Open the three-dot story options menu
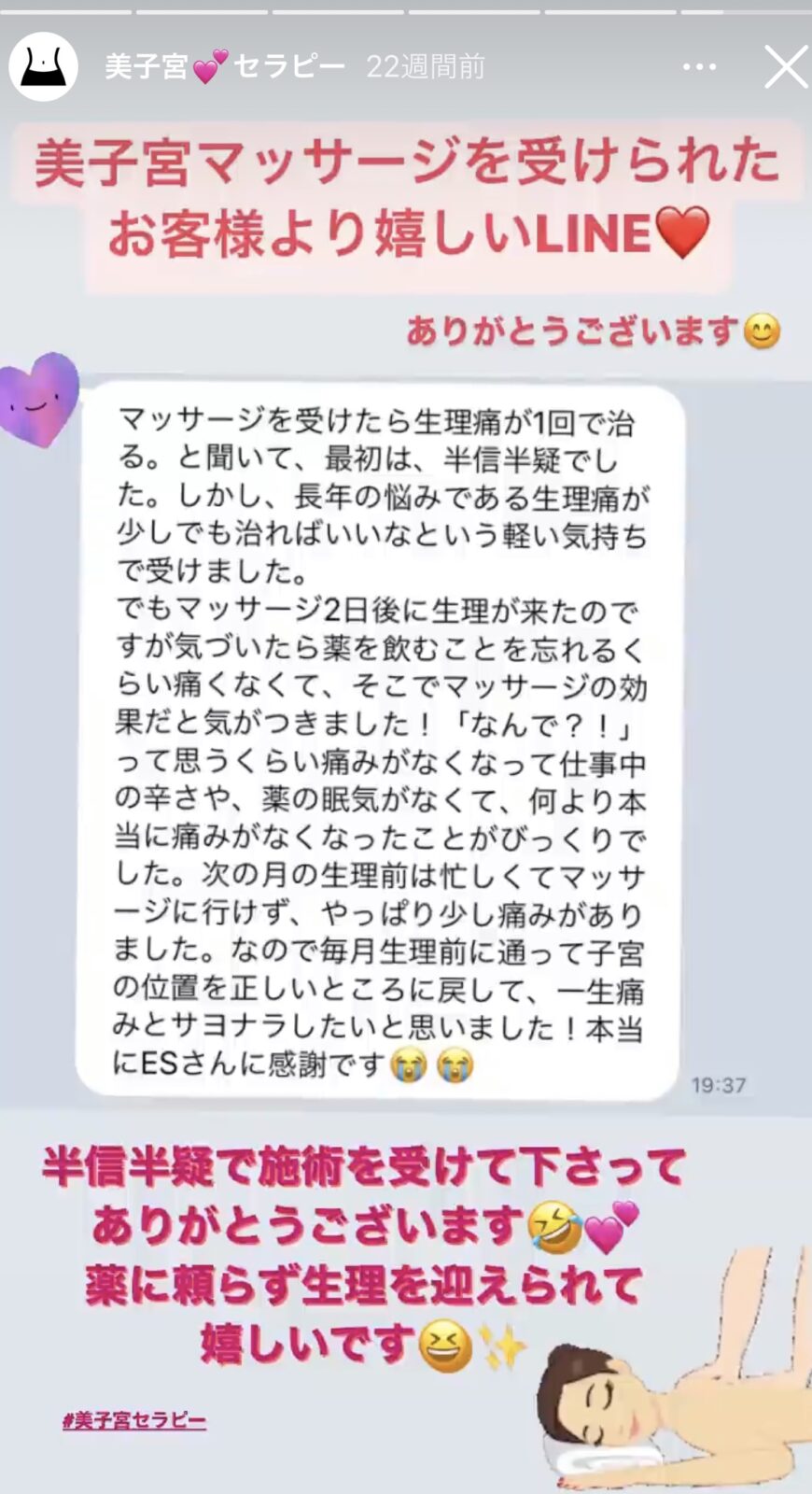812x1494 pixels. coord(699,67)
